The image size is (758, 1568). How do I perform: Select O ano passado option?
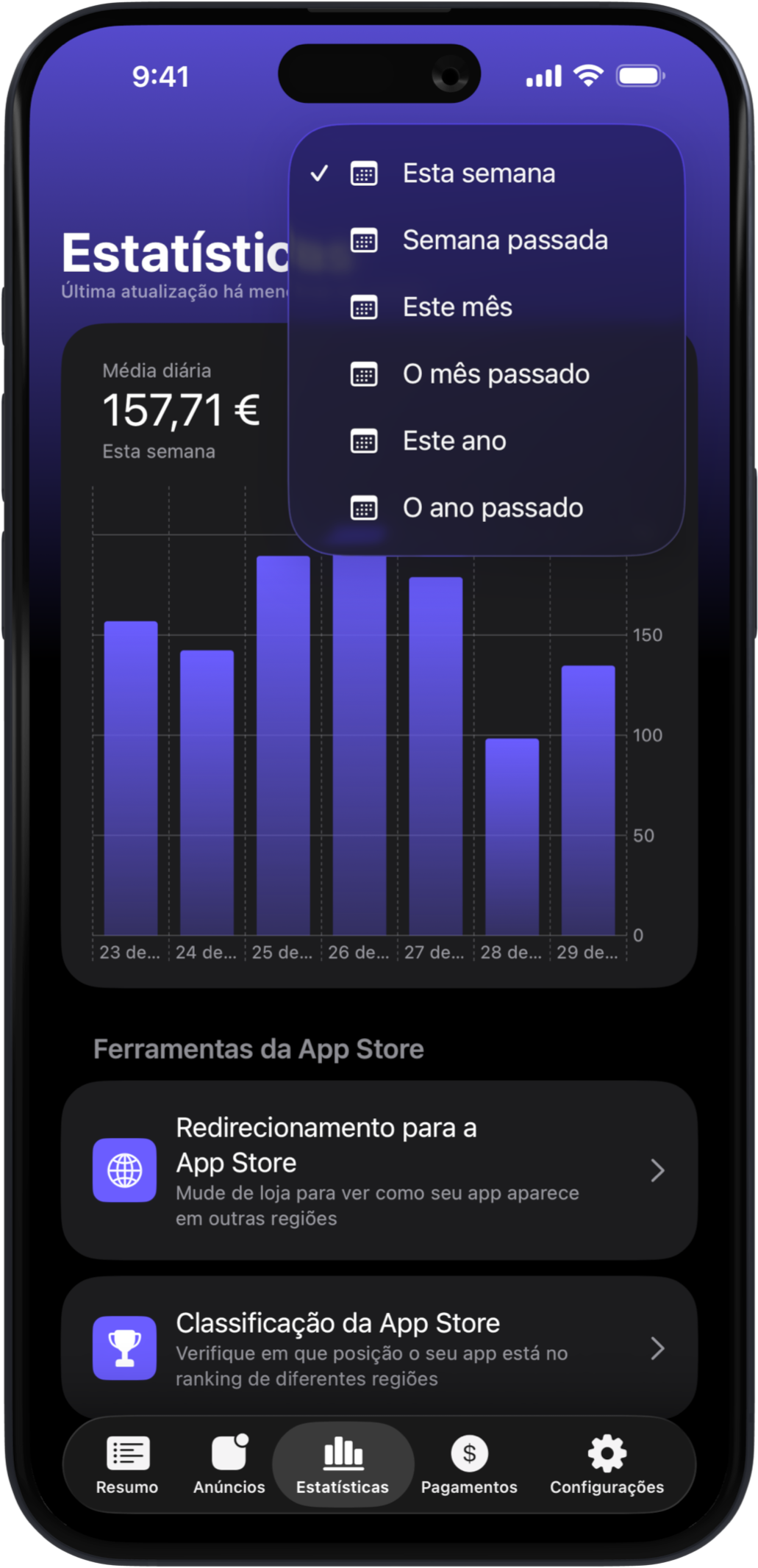pyautogui.click(x=493, y=509)
